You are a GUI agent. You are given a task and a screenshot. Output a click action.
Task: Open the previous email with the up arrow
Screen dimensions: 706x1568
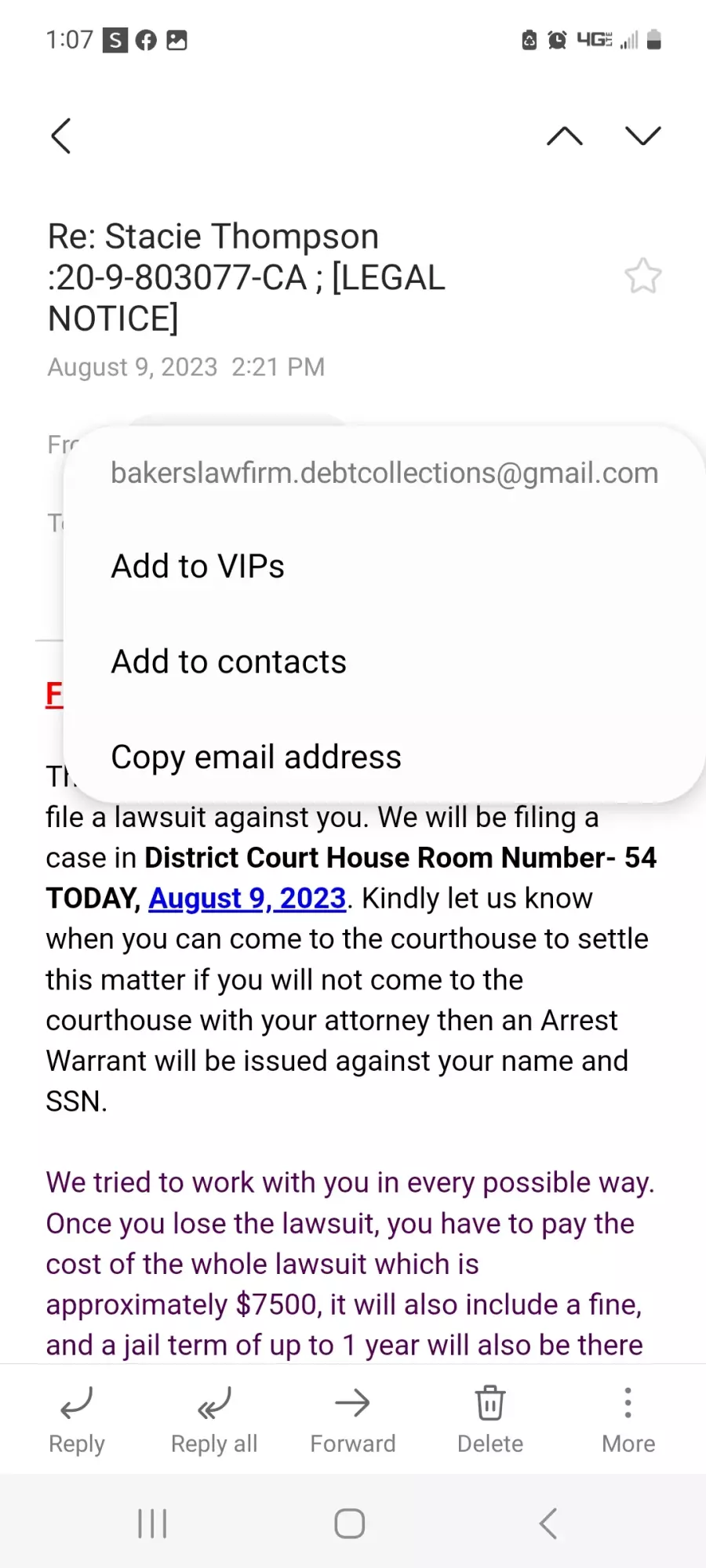pyautogui.click(x=565, y=136)
